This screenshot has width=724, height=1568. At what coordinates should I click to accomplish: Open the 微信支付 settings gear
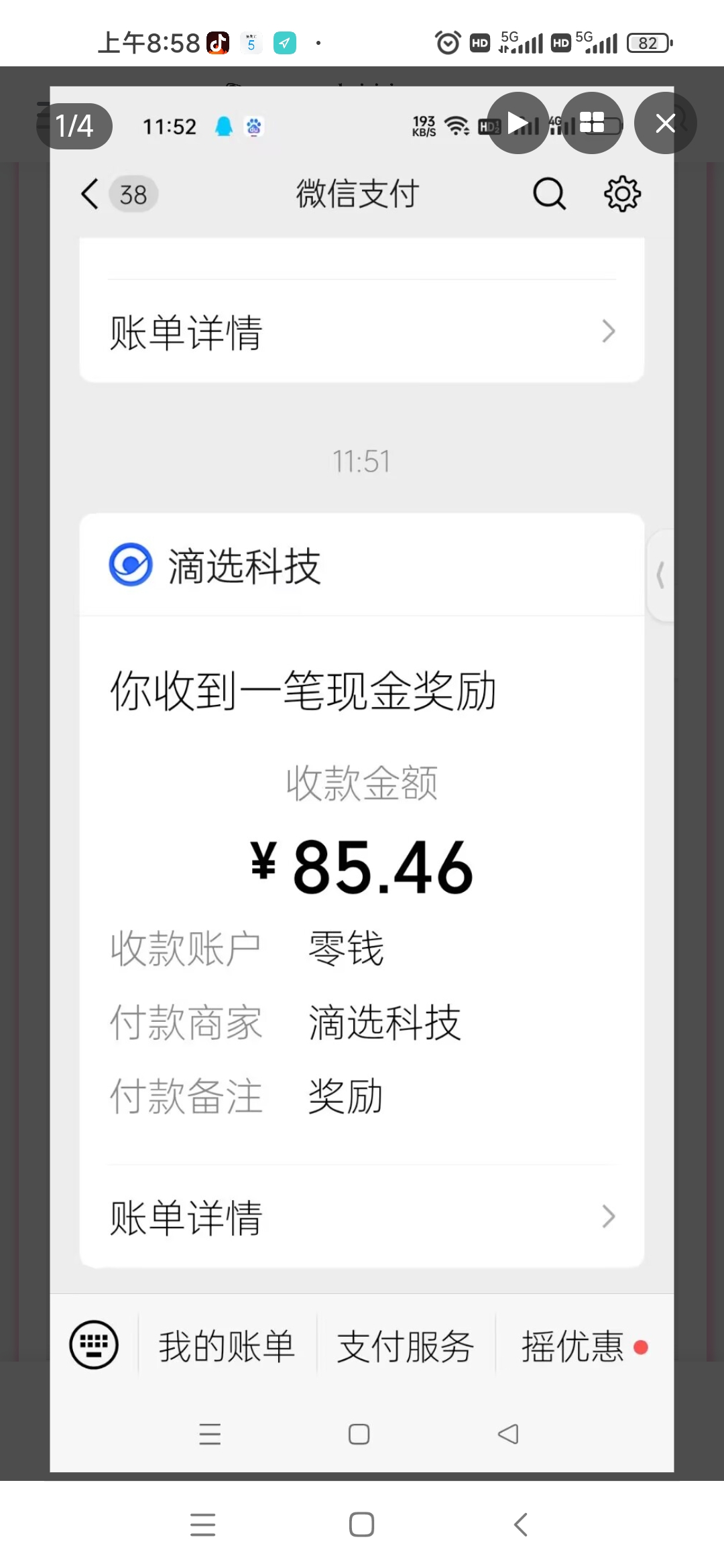point(622,194)
